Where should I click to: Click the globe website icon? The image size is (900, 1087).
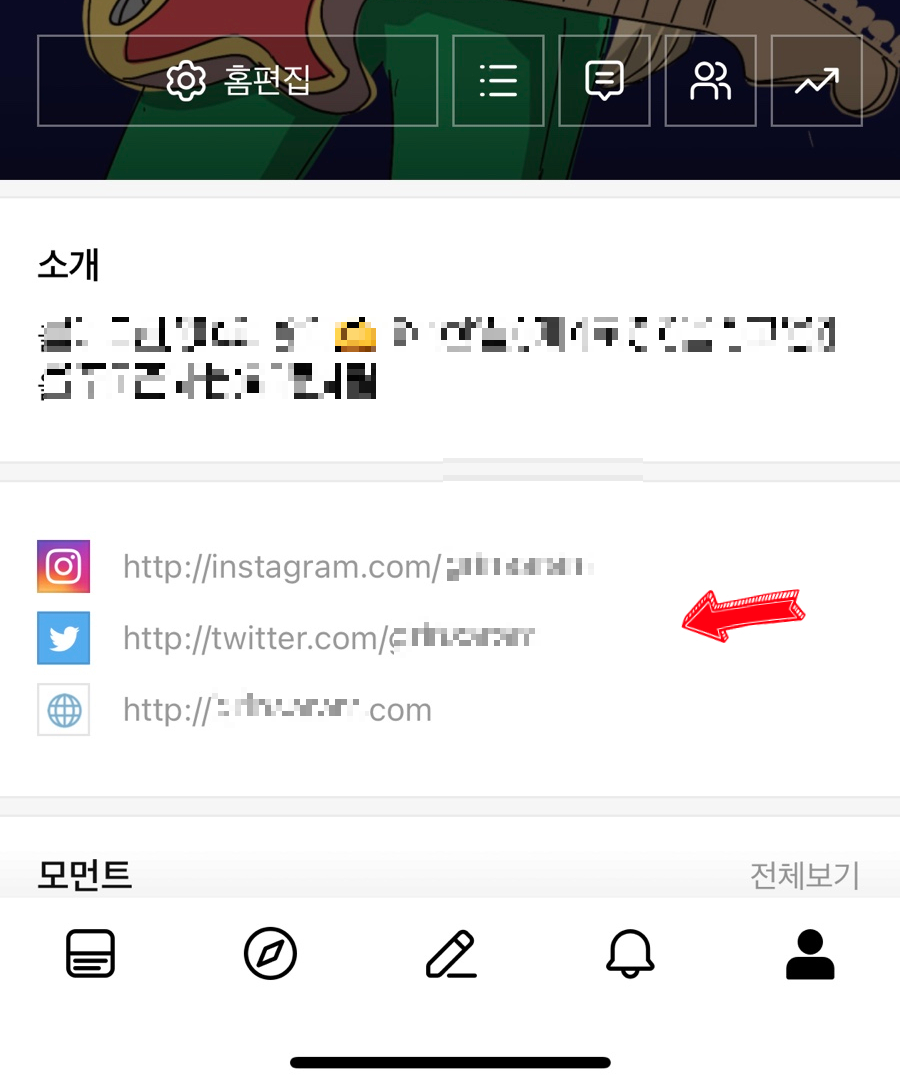pos(63,710)
